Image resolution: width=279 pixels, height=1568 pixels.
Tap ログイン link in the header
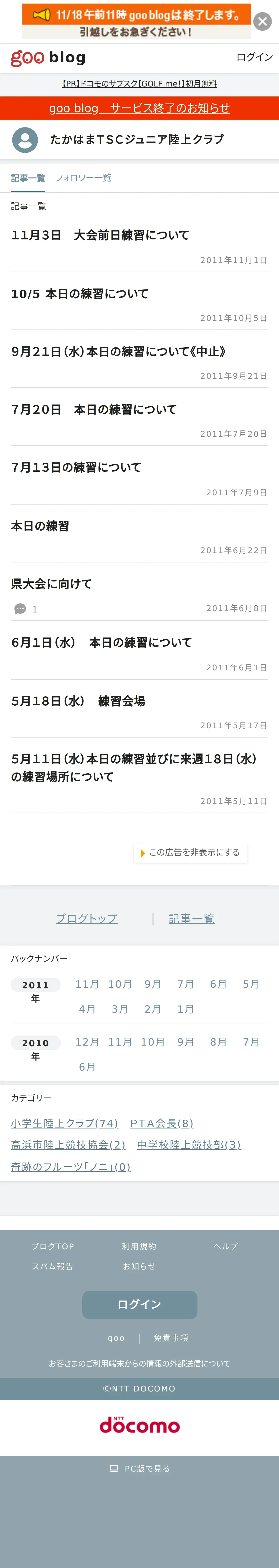coord(254,57)
